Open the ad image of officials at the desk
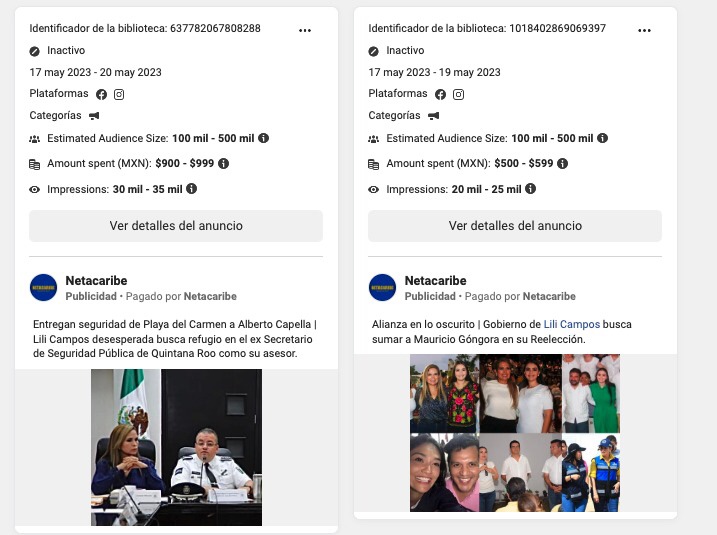The height and width of the screenshot is (535, 717). (x=176, y=447)
